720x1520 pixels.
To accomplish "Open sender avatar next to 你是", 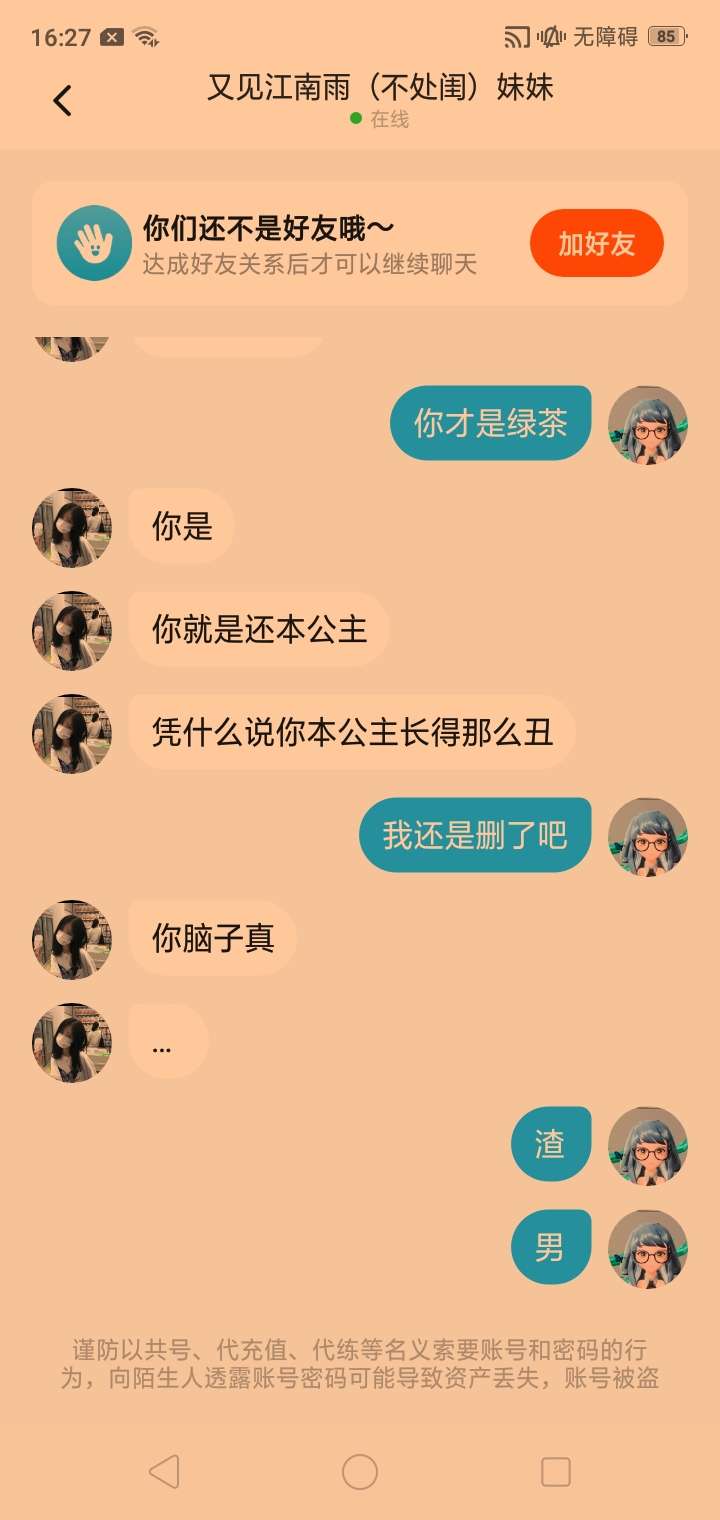I will pos(71,527).
